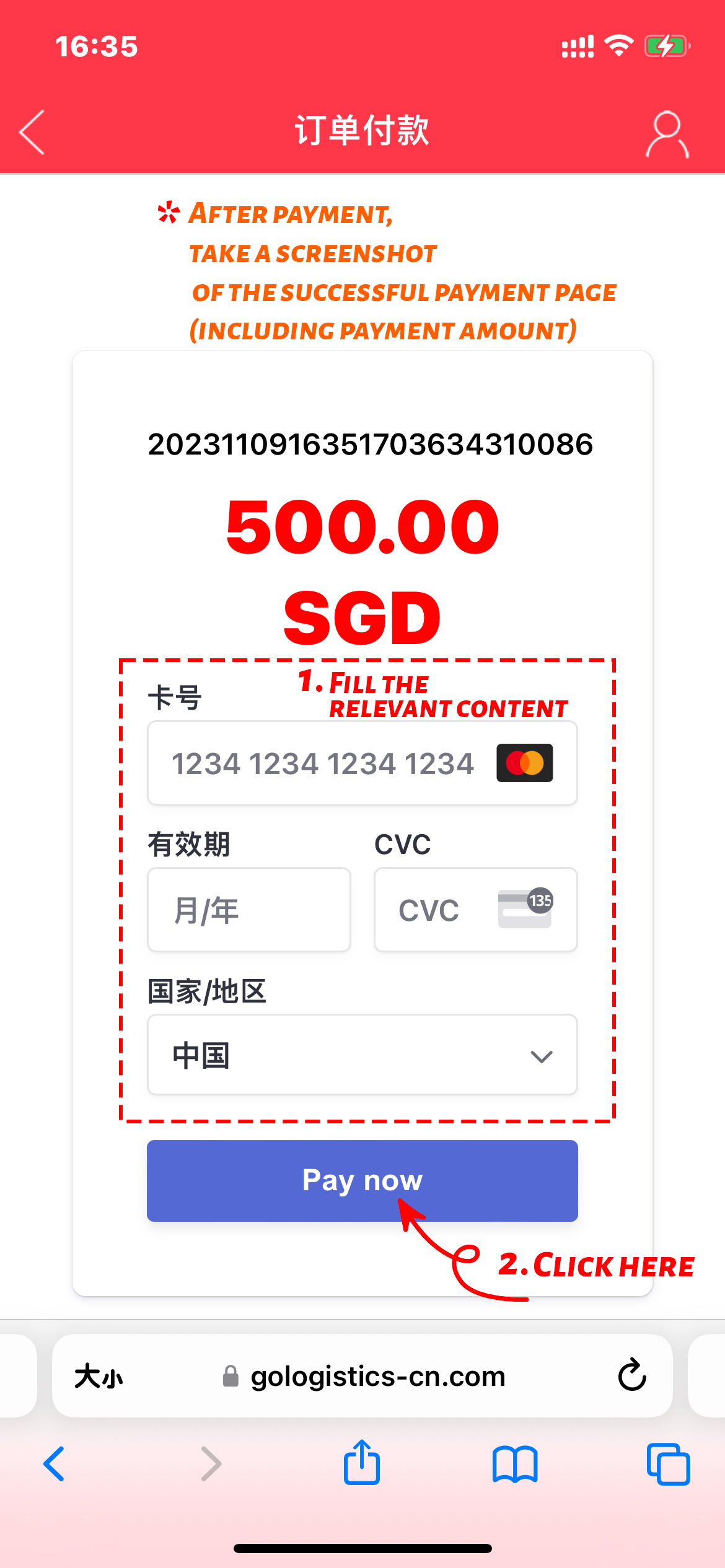Select the gologistics-cn.com address bar

pos(377,1377)
